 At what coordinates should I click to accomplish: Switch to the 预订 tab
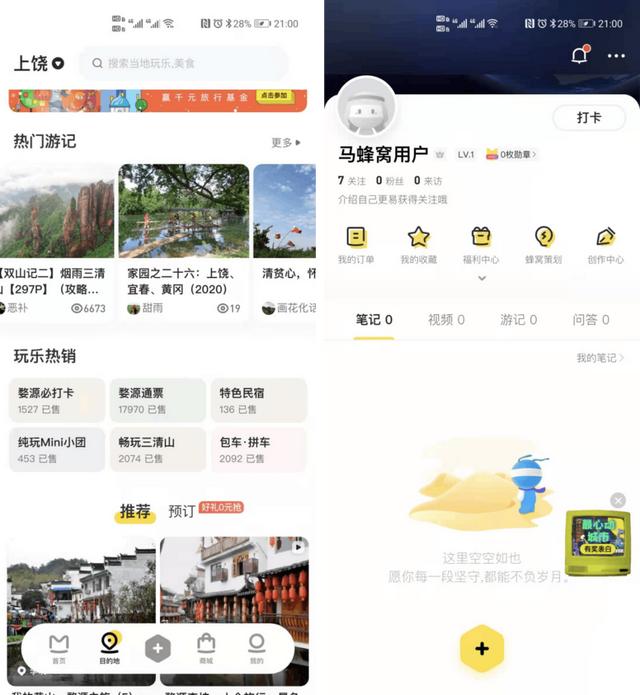183,511
